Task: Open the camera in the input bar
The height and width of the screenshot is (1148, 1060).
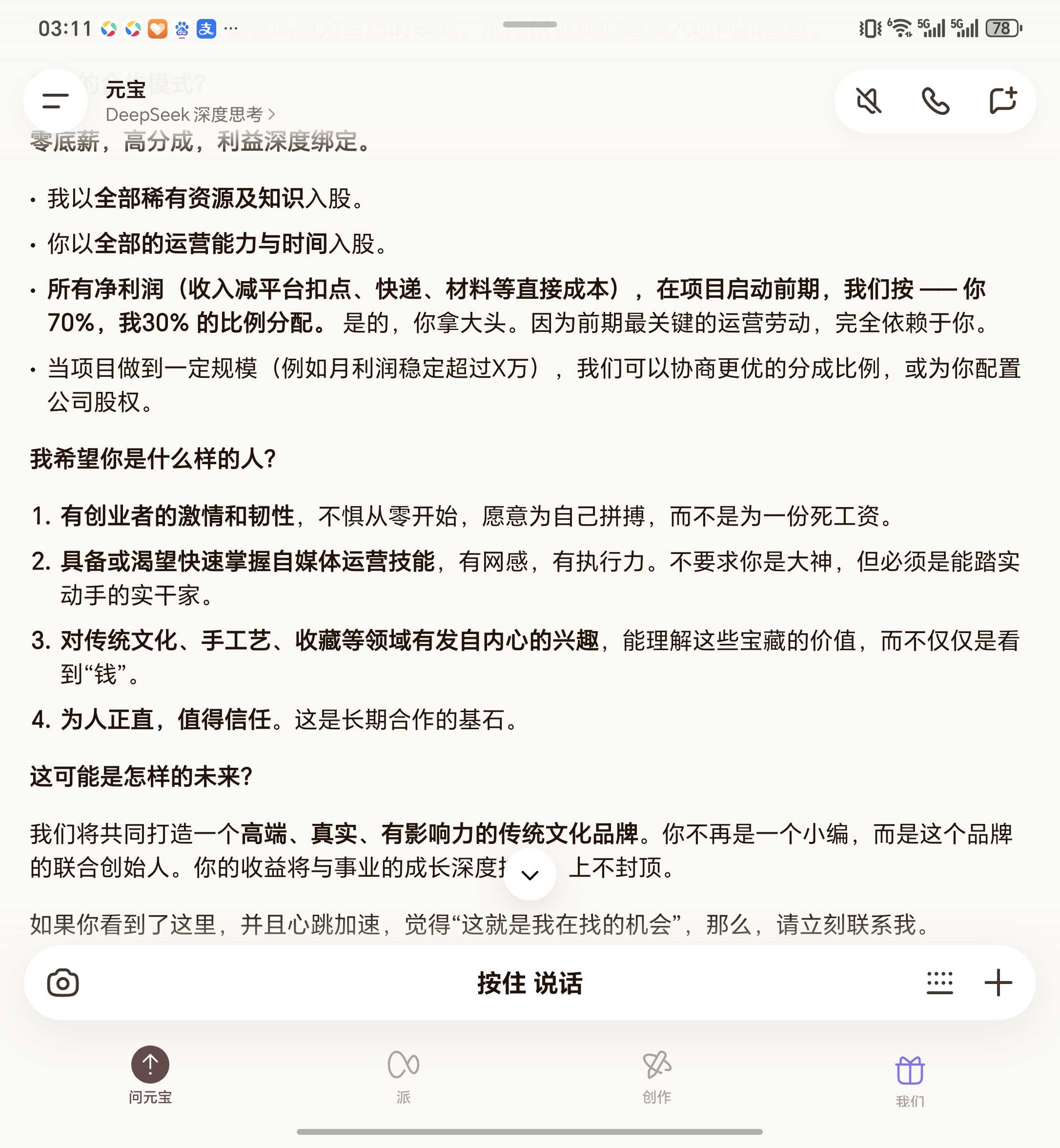Action: pyautogui.click(x=62, y=983)
